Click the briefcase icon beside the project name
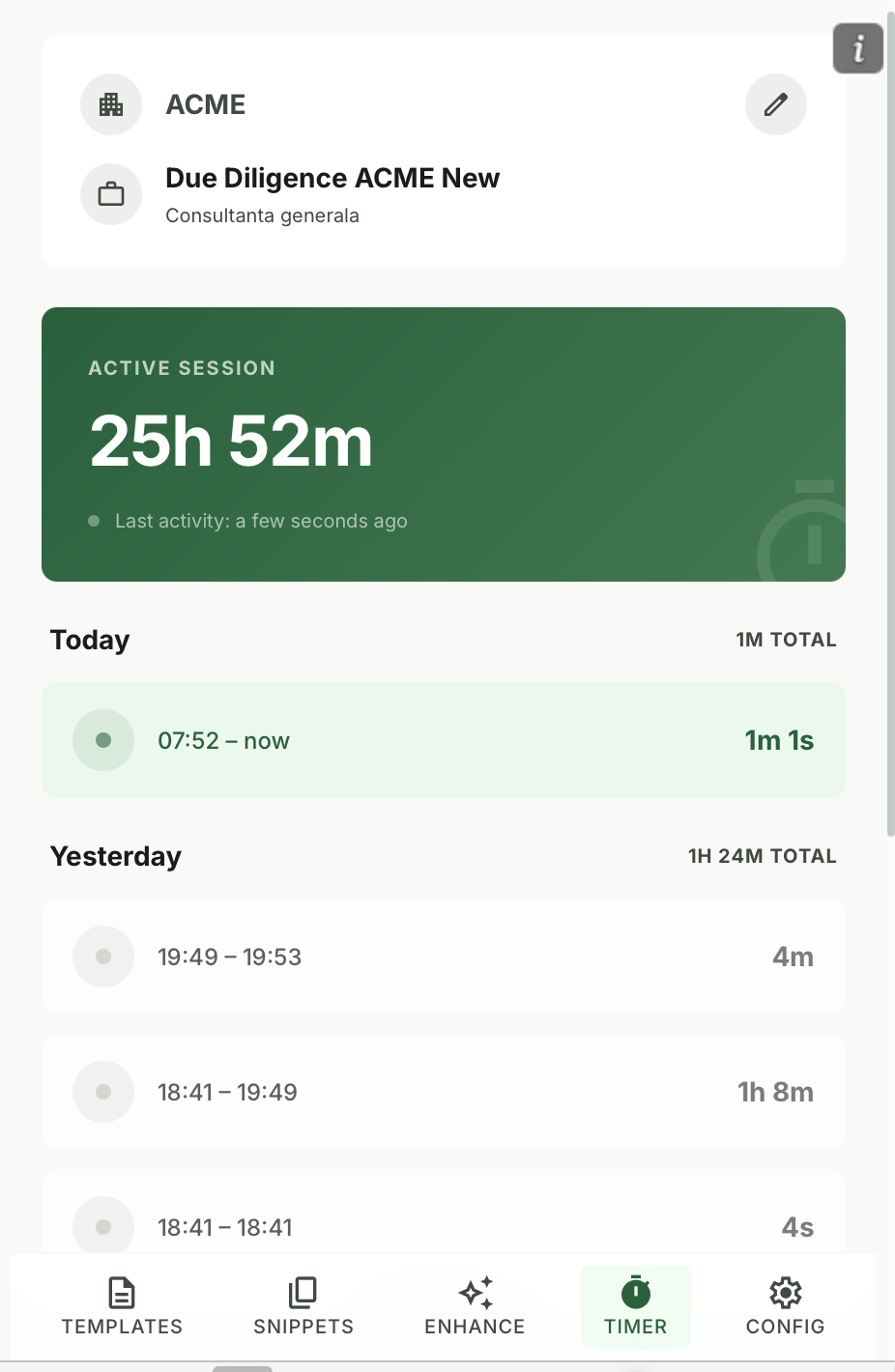Viewport: 895px width, 1372px height. click(x=111, y=193)
